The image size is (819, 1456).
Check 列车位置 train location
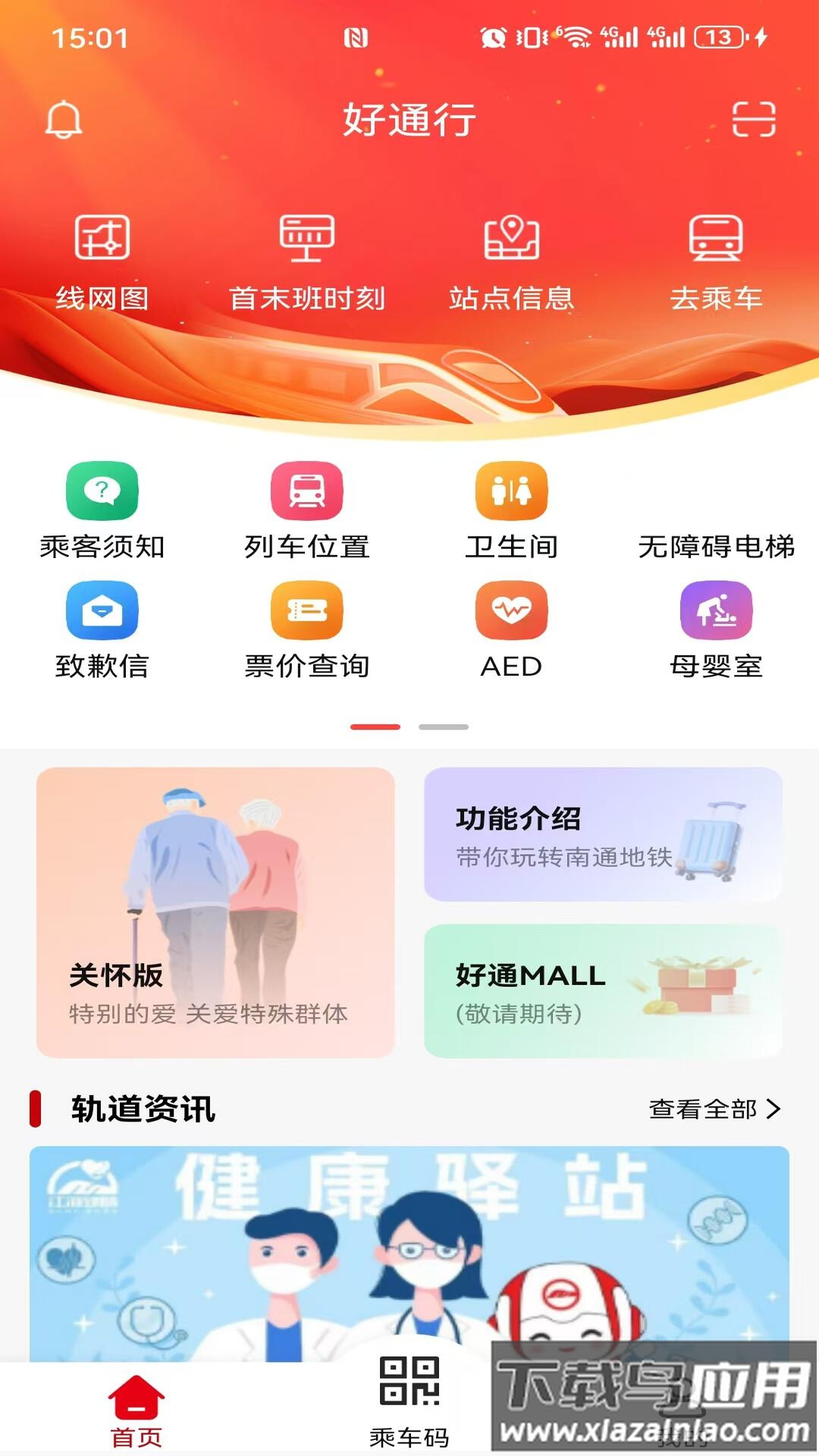[x=307, y=510]
